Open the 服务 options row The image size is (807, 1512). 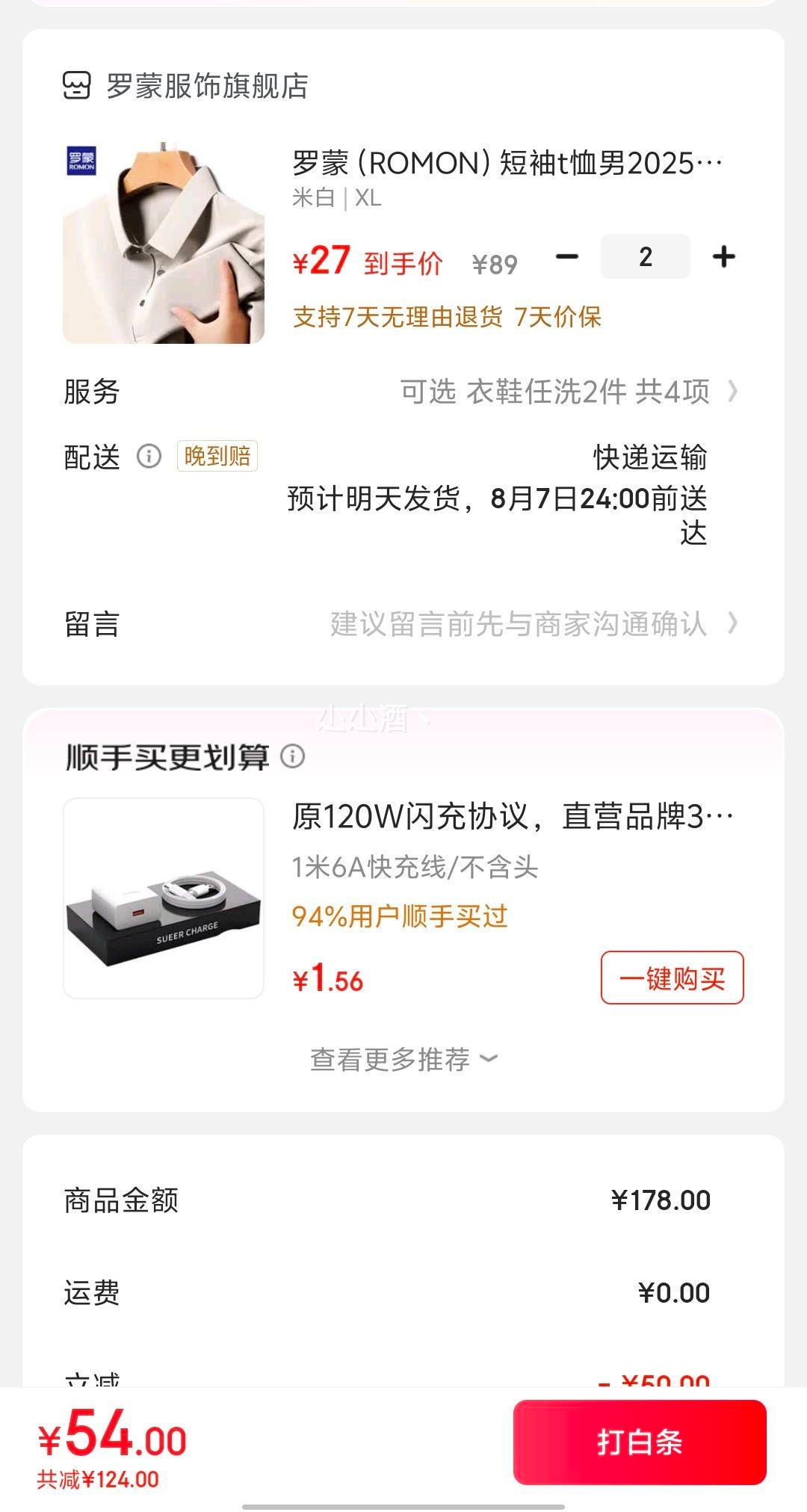pos(403,392)
